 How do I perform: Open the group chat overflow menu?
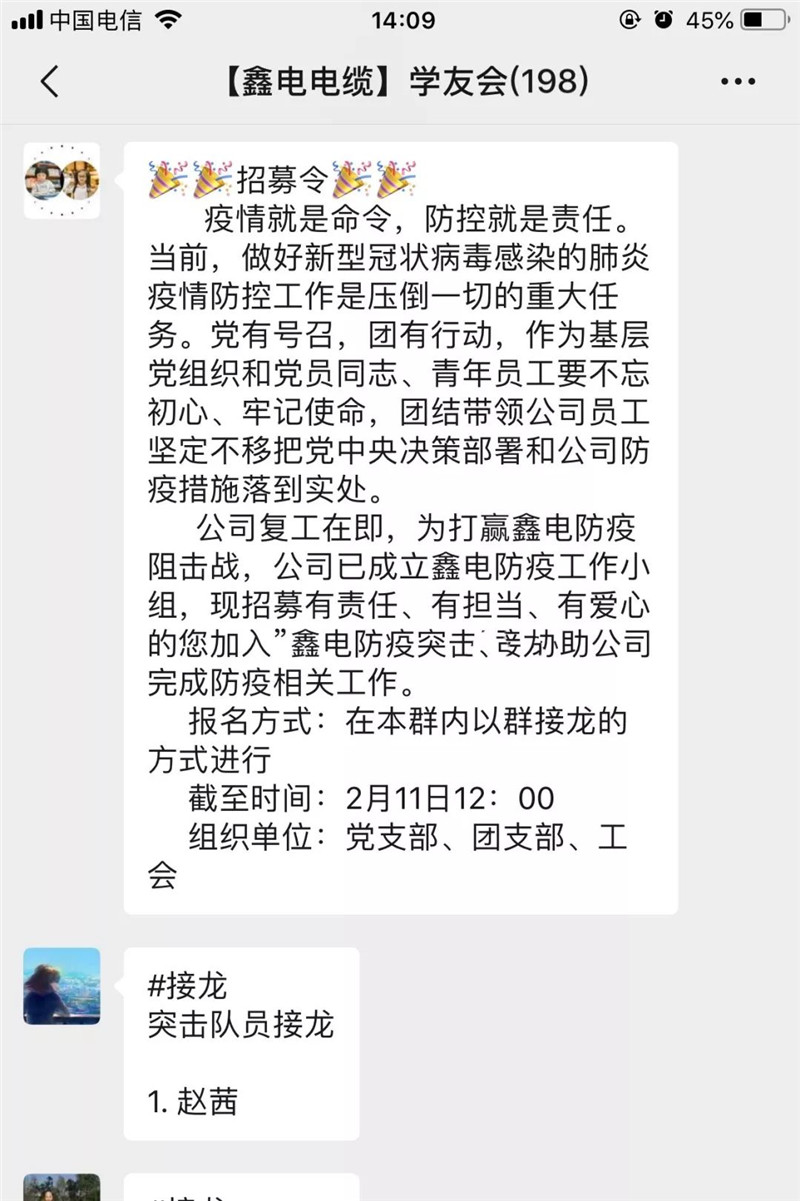[x=737, y=82]
